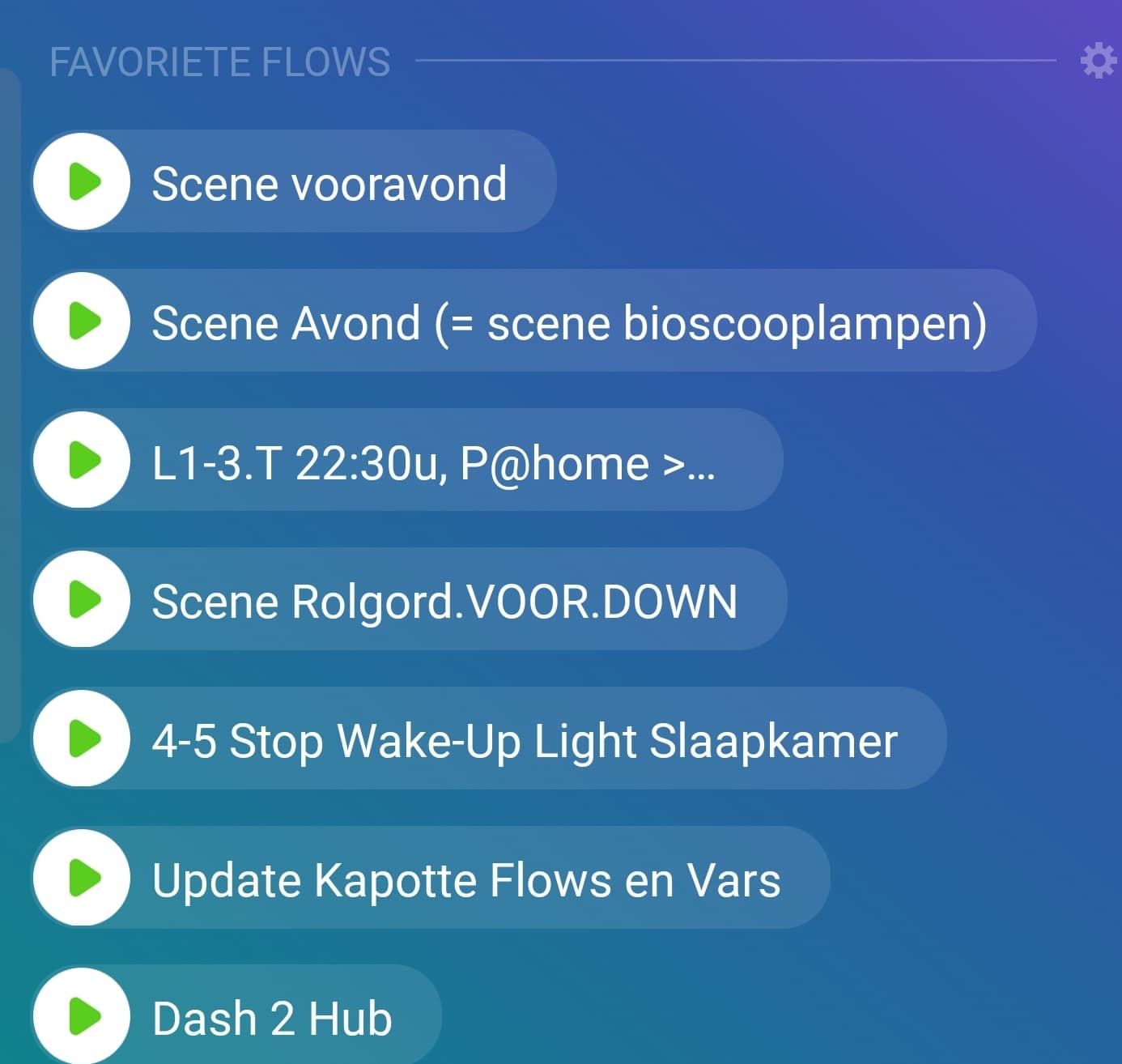Run Update Kapotte Flows en Vars
1122x1064 pixels.
83,878
